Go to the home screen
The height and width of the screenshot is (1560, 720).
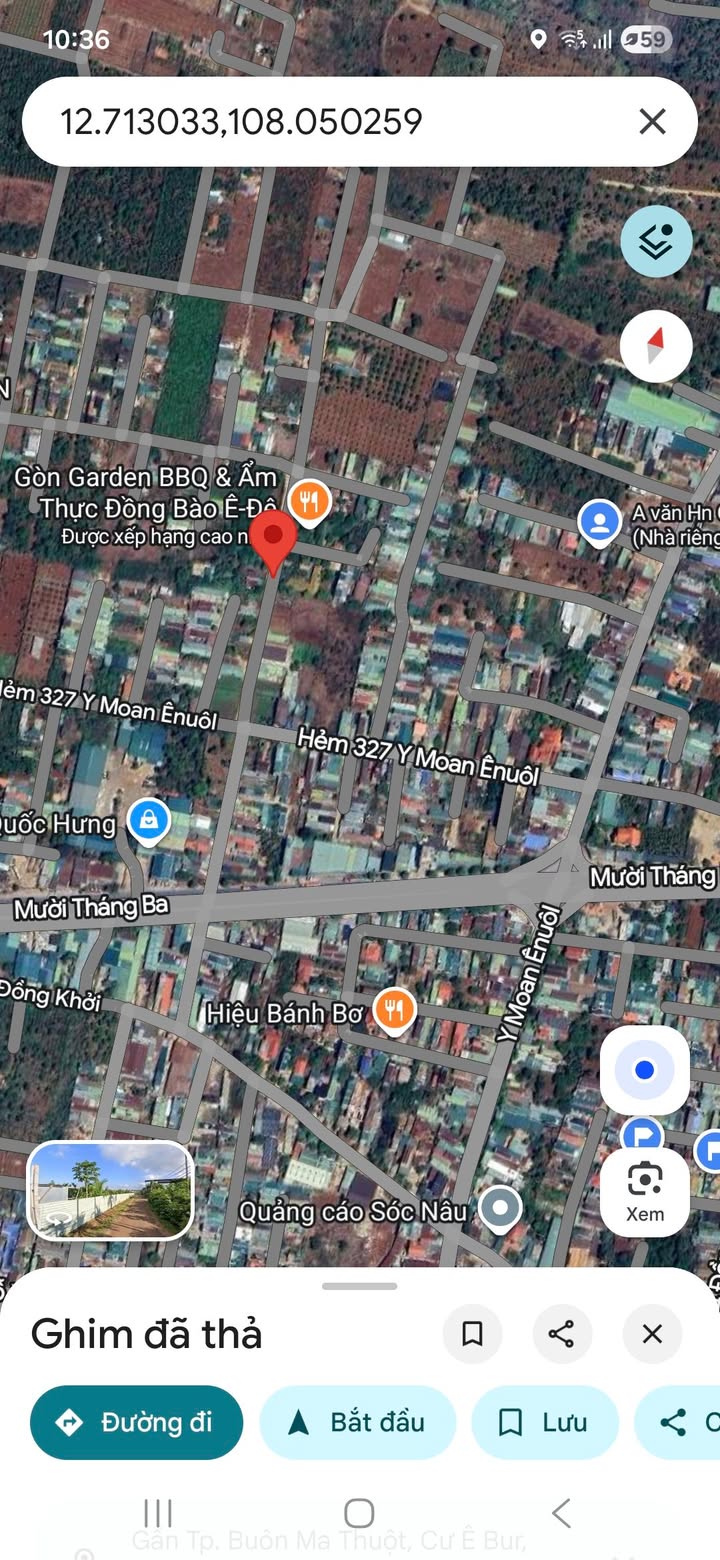coord(359,1512)
